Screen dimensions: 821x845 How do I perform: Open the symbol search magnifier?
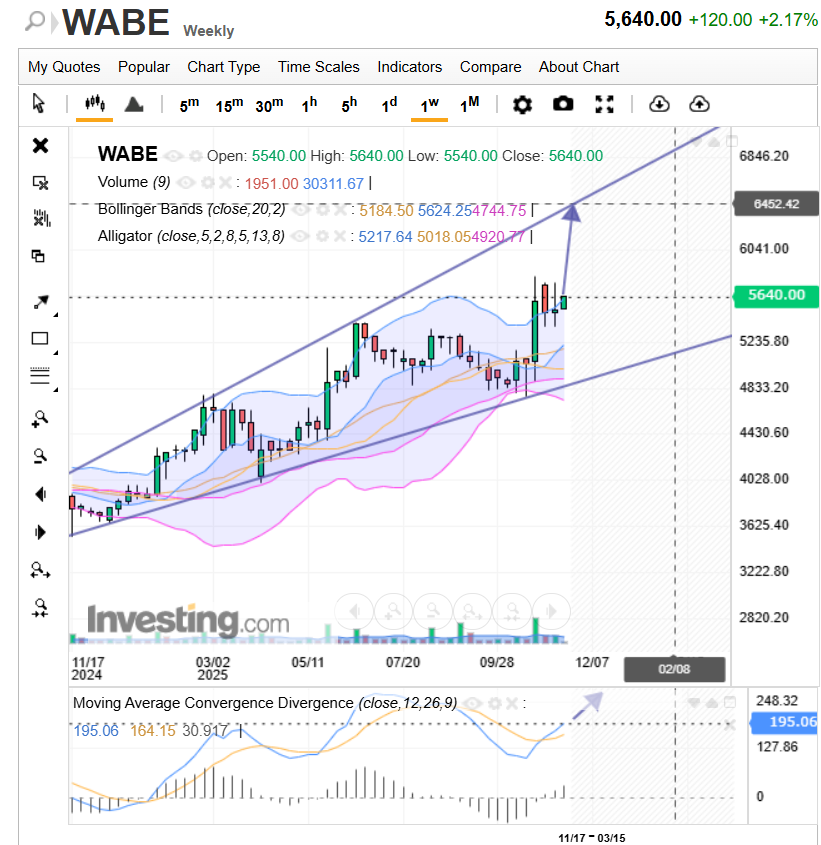(35, 20)
